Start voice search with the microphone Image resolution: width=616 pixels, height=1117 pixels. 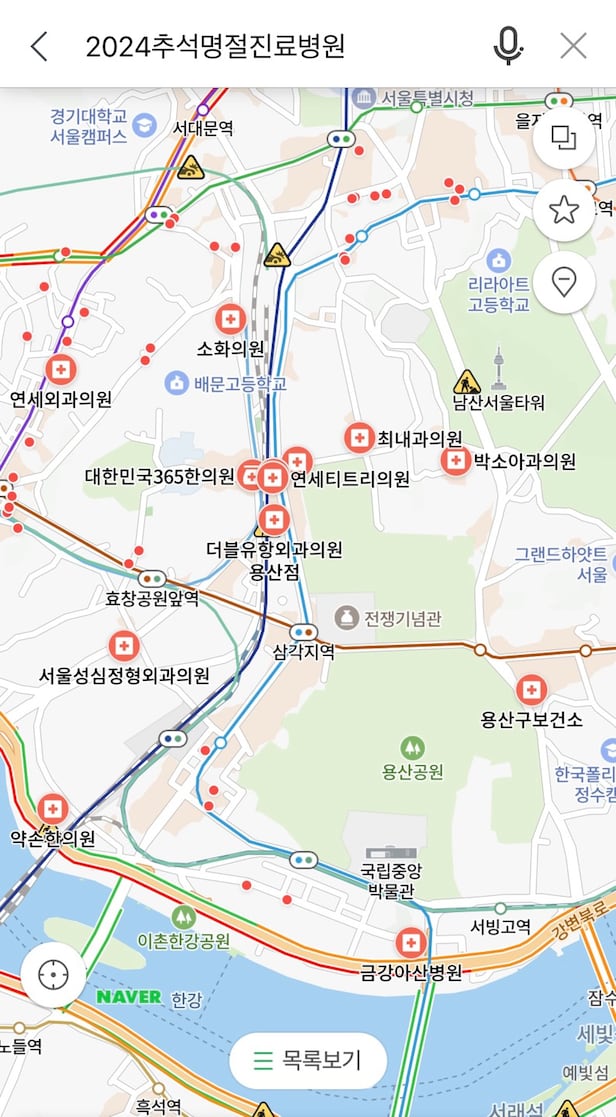pyautogui.click(x=508, y=46)
